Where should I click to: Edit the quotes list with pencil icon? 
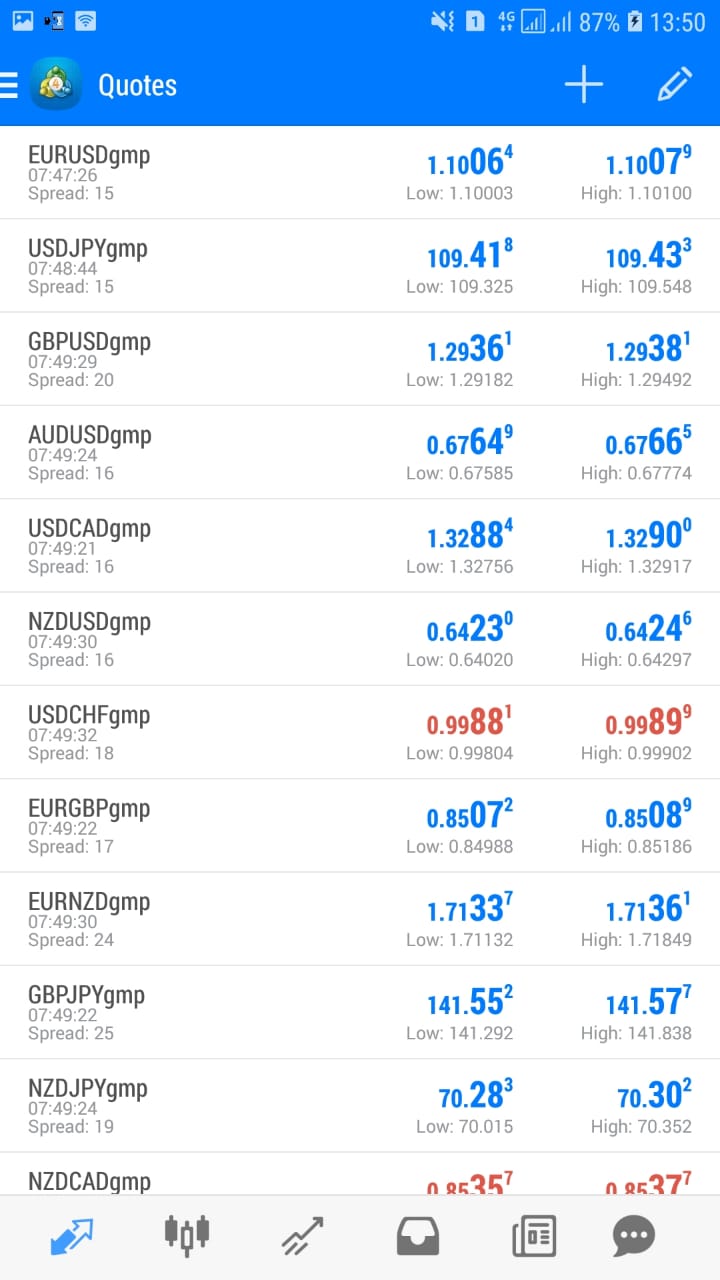point(675,85)
